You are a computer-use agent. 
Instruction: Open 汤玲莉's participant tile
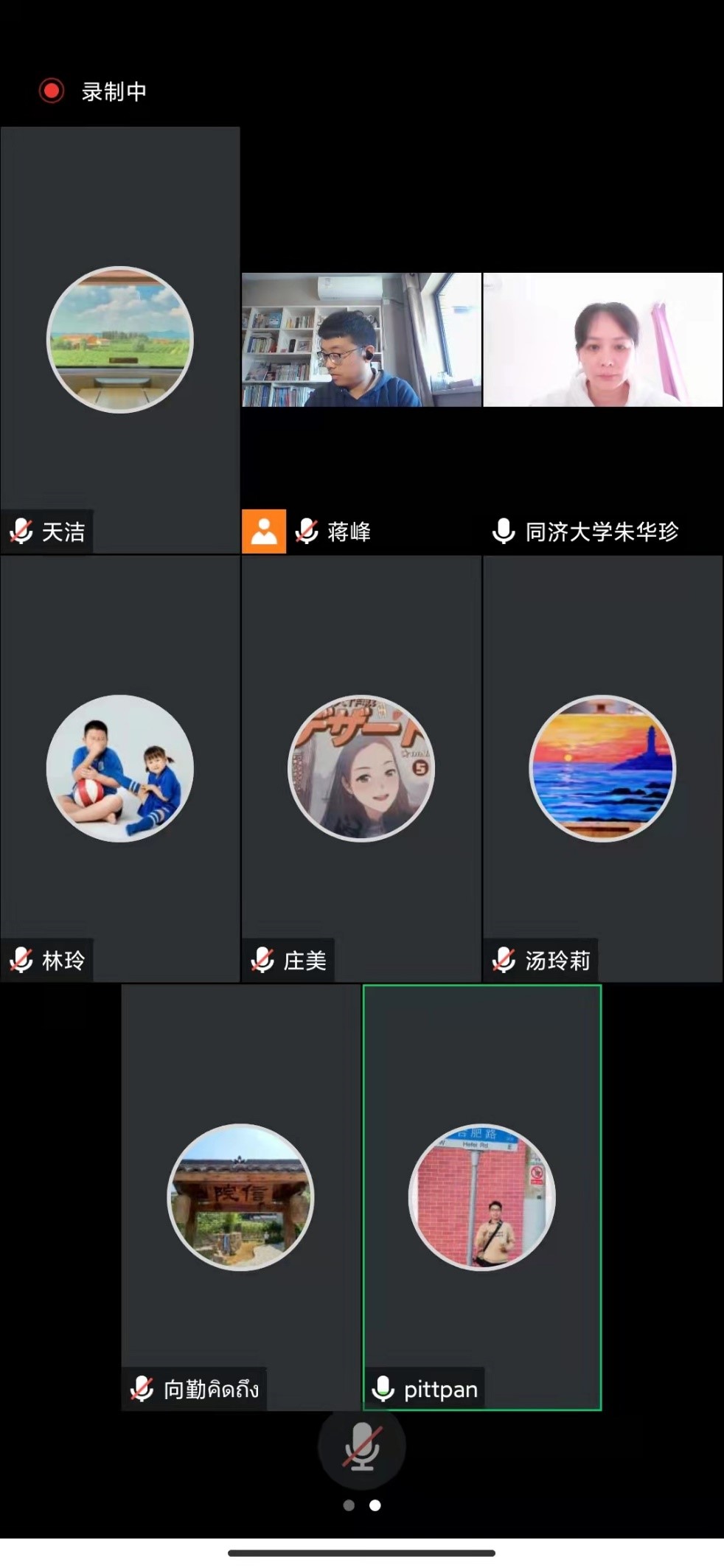[x=602, y=768]
